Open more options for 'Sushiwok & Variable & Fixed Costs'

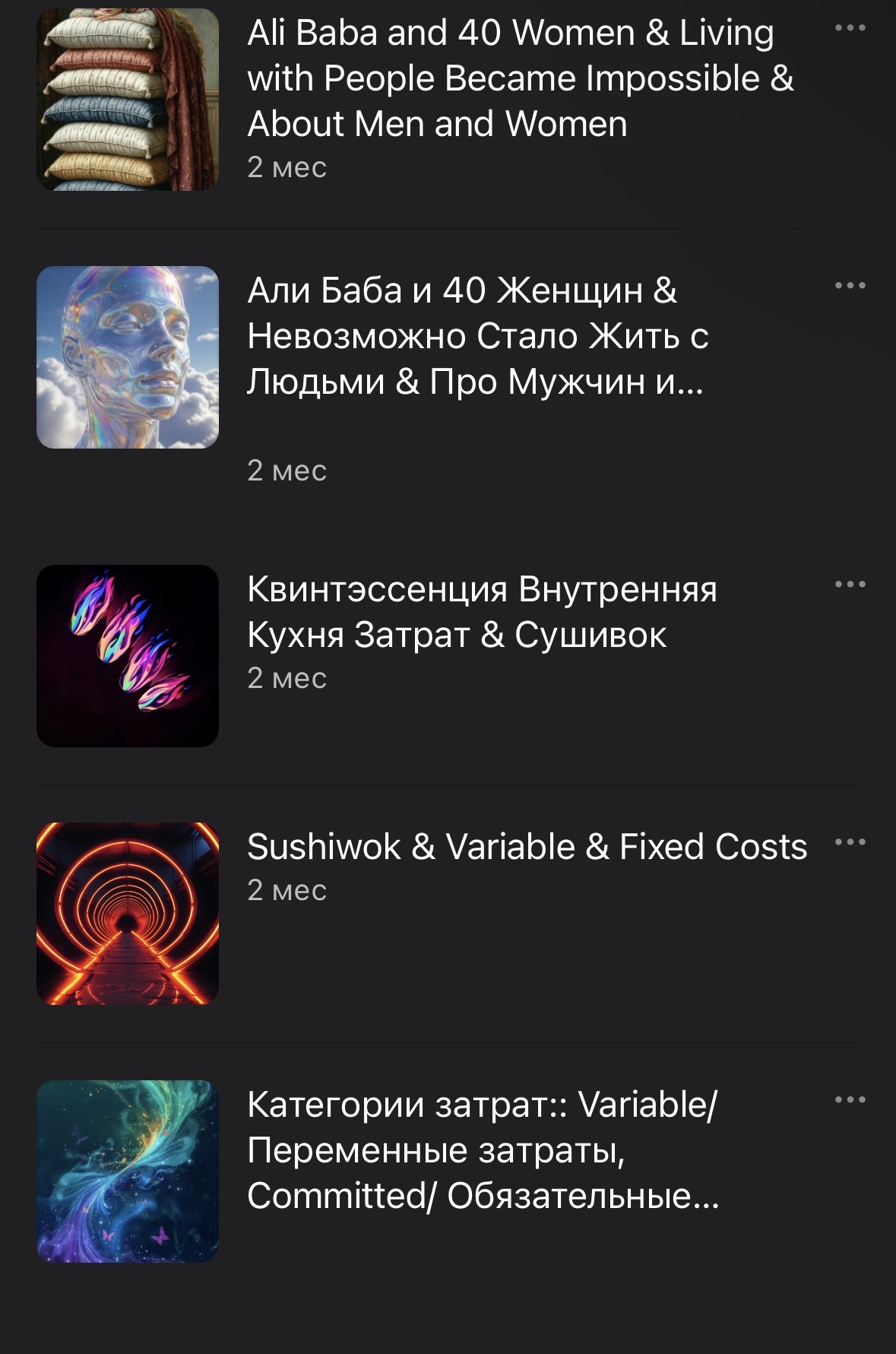click(850, 842)
